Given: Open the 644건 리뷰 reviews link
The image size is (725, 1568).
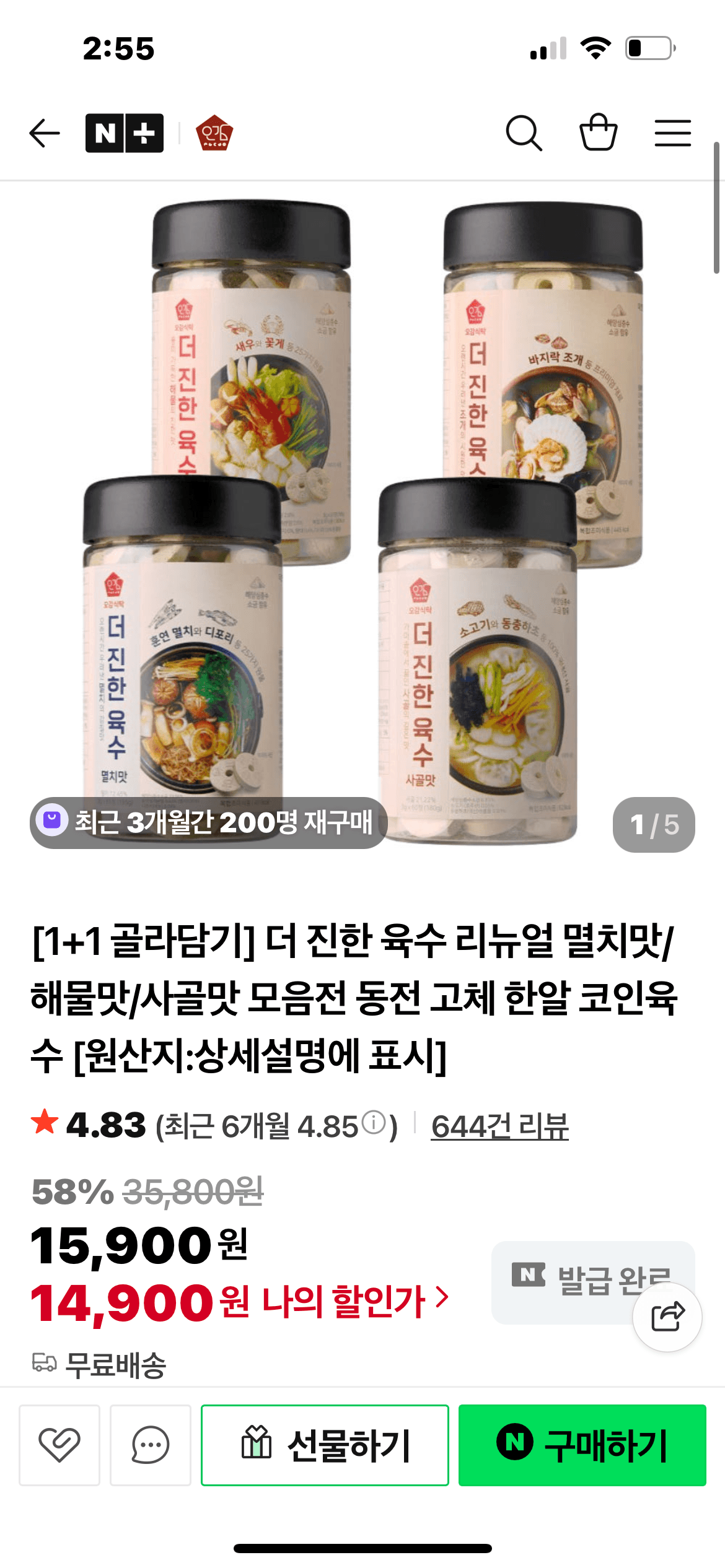Looking at the screenshot, I should pos(499,1126).
